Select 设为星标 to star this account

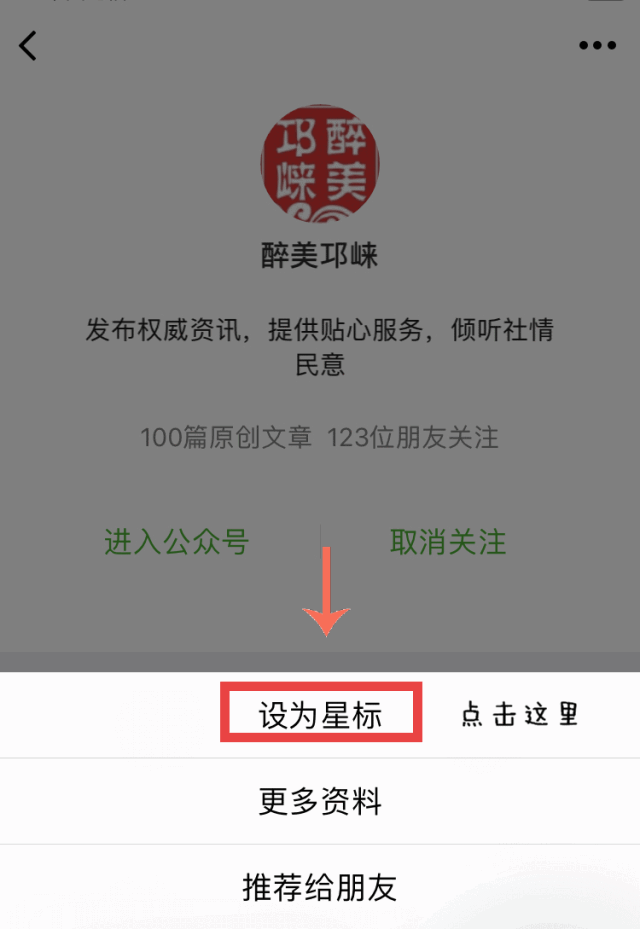pyautogui.click(x=321, y=715)
